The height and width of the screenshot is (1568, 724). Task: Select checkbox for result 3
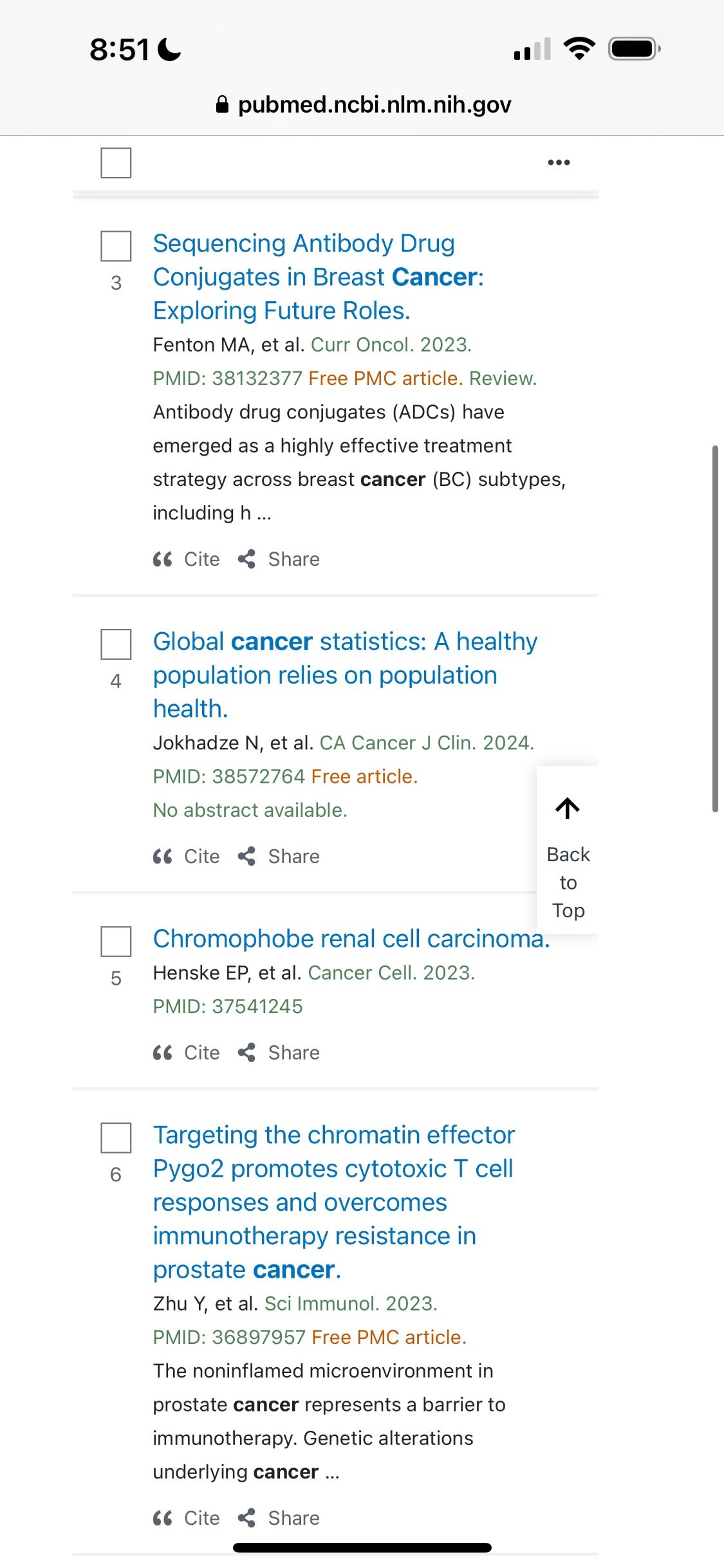(x=116, y=246)
